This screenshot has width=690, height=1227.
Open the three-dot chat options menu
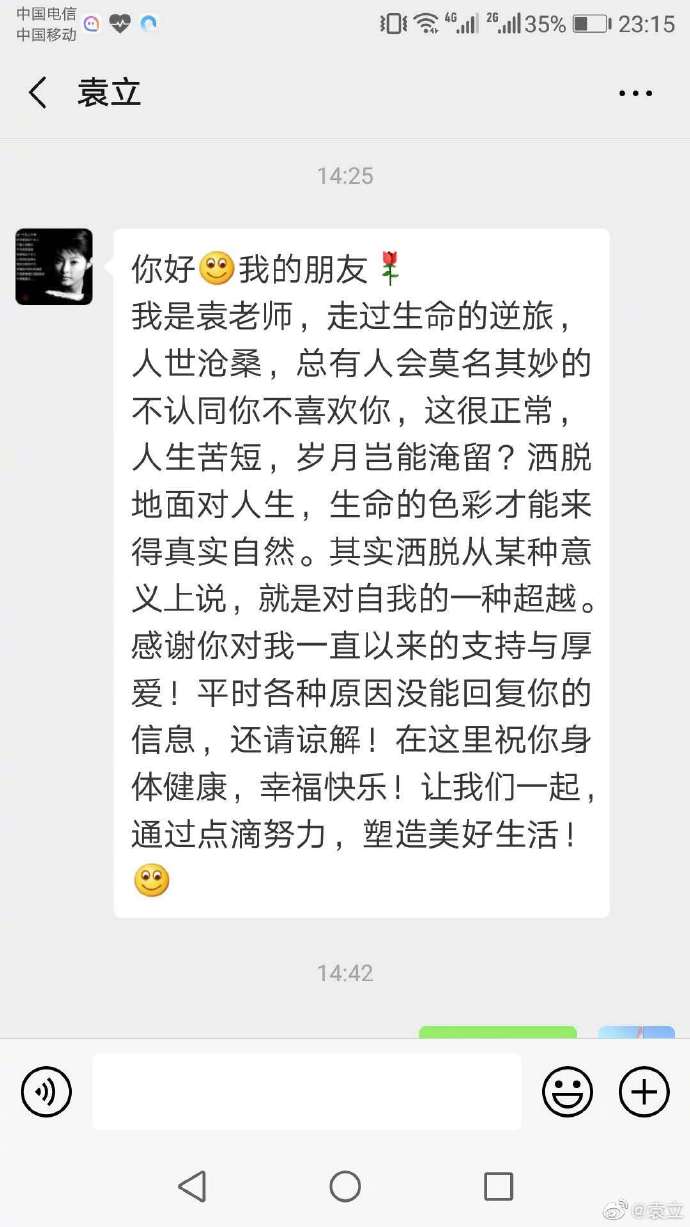[635, 93]
